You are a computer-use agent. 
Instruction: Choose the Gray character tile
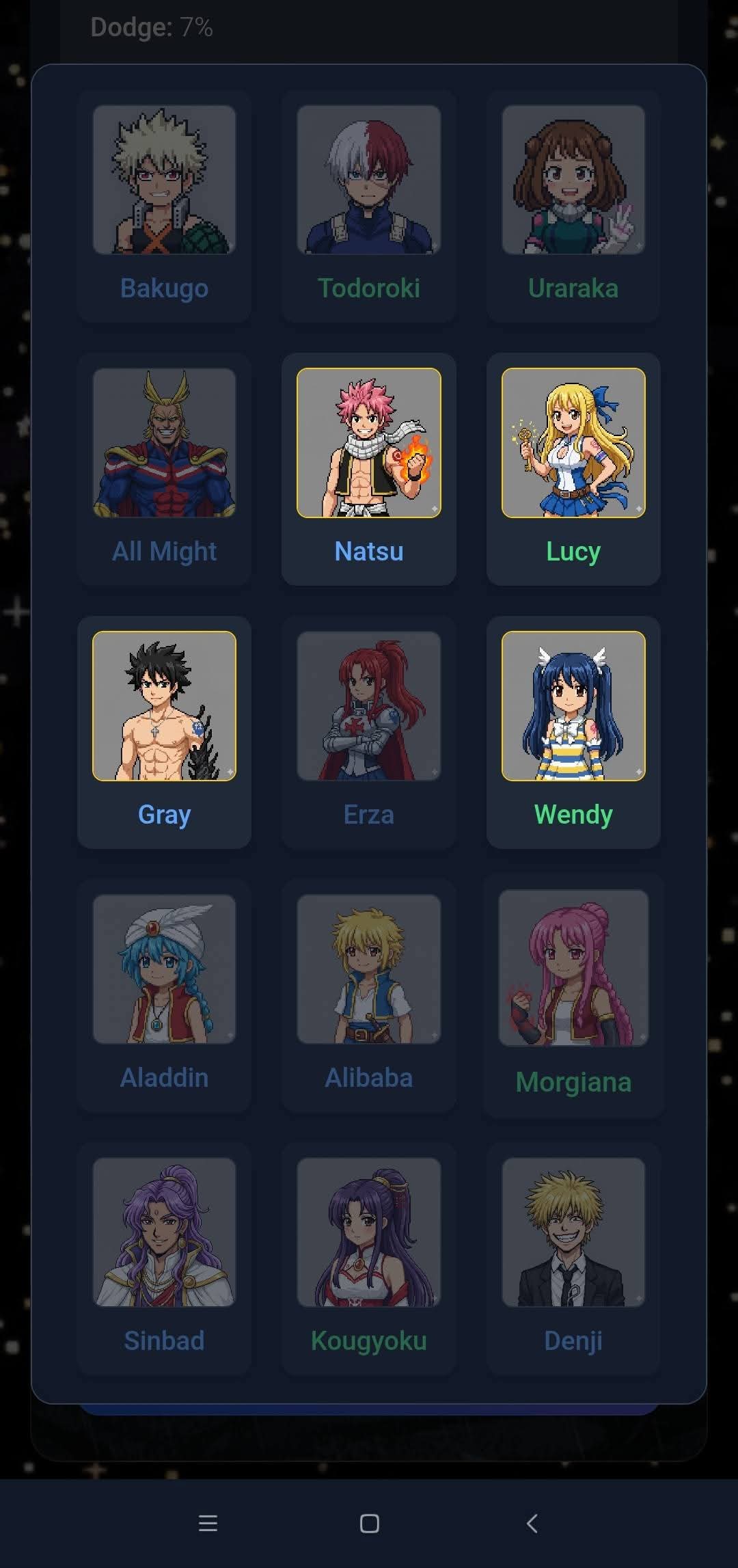pyautogui.click(x=164, y=731)
